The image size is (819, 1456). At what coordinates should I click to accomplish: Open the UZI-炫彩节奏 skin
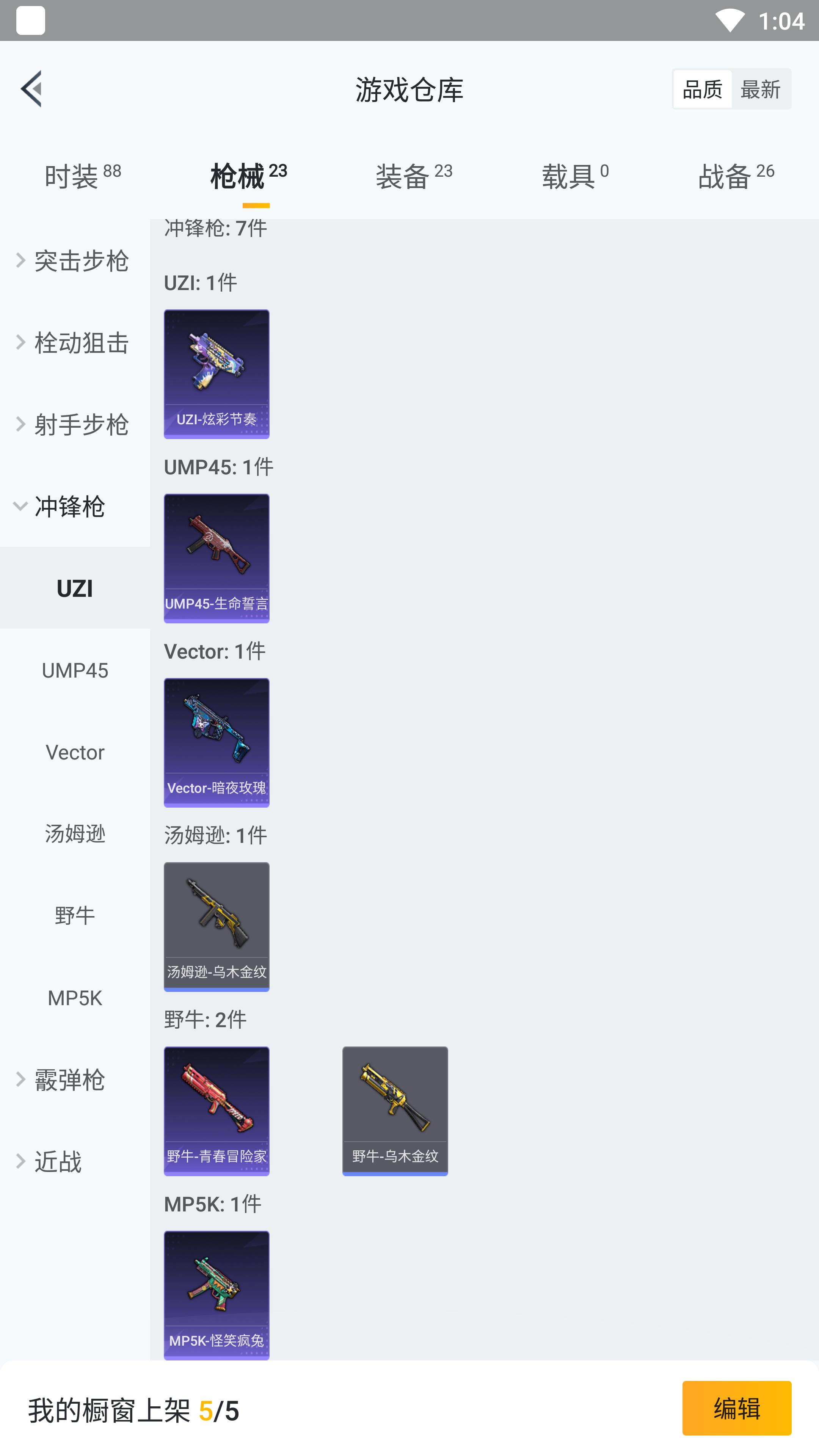[217, 373]
